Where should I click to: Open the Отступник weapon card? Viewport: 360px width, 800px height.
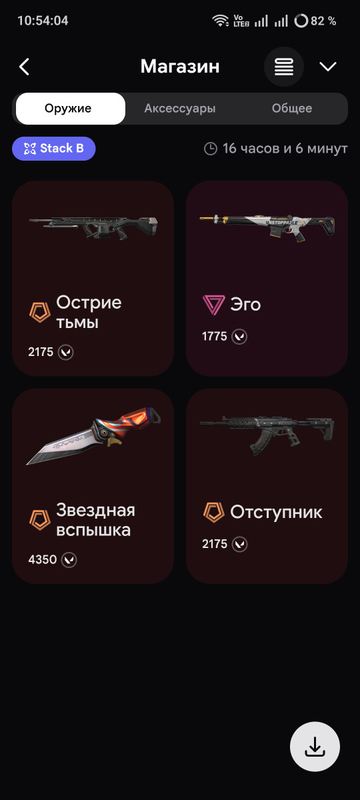point(267,486)
